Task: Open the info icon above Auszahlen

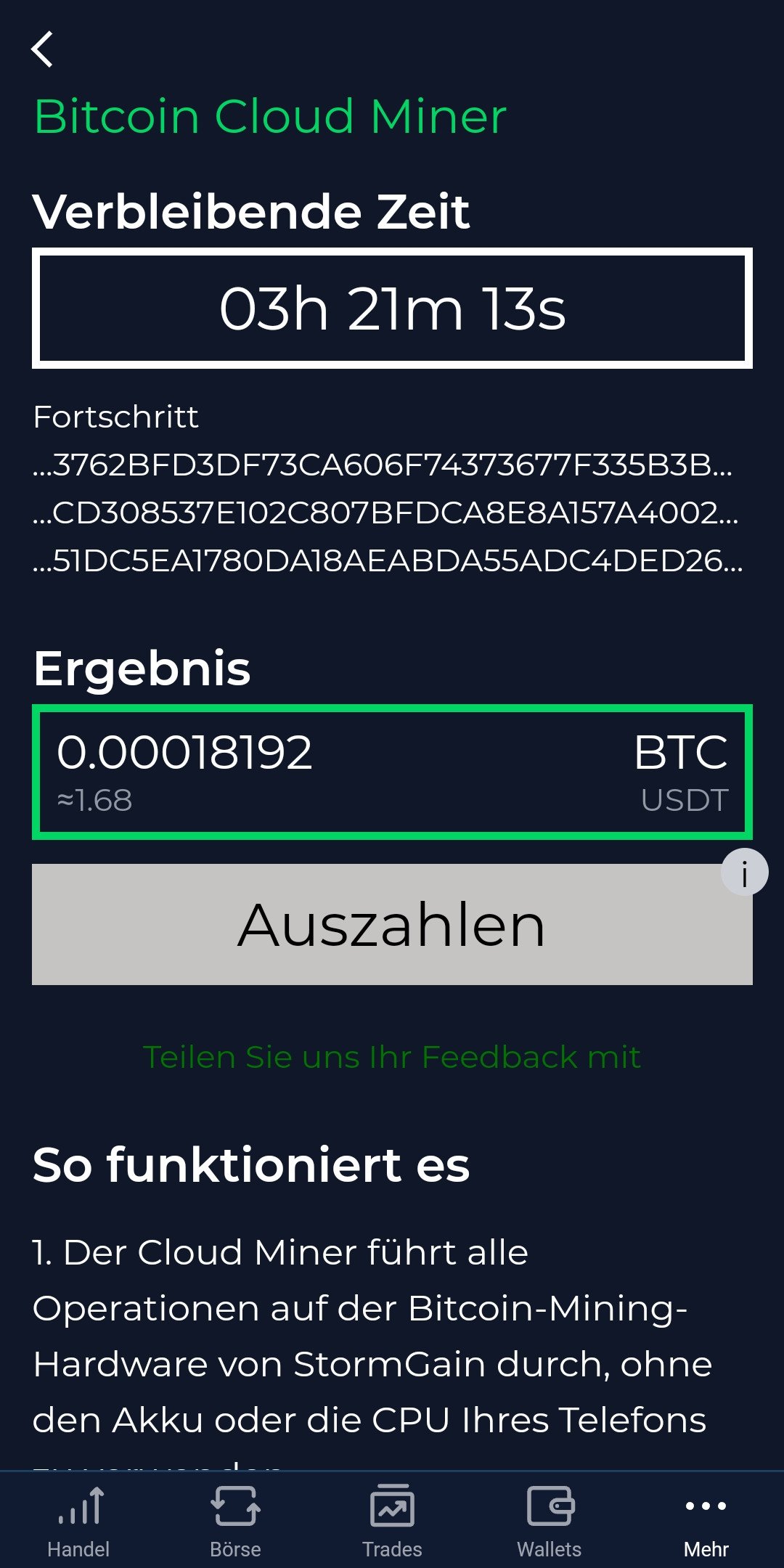Action: [x=744, y=873]
